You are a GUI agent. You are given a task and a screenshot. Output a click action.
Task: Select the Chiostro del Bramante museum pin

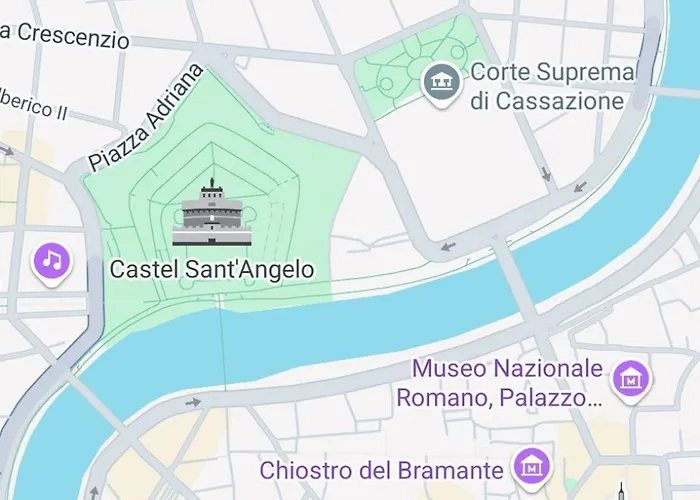click(532, 465)
